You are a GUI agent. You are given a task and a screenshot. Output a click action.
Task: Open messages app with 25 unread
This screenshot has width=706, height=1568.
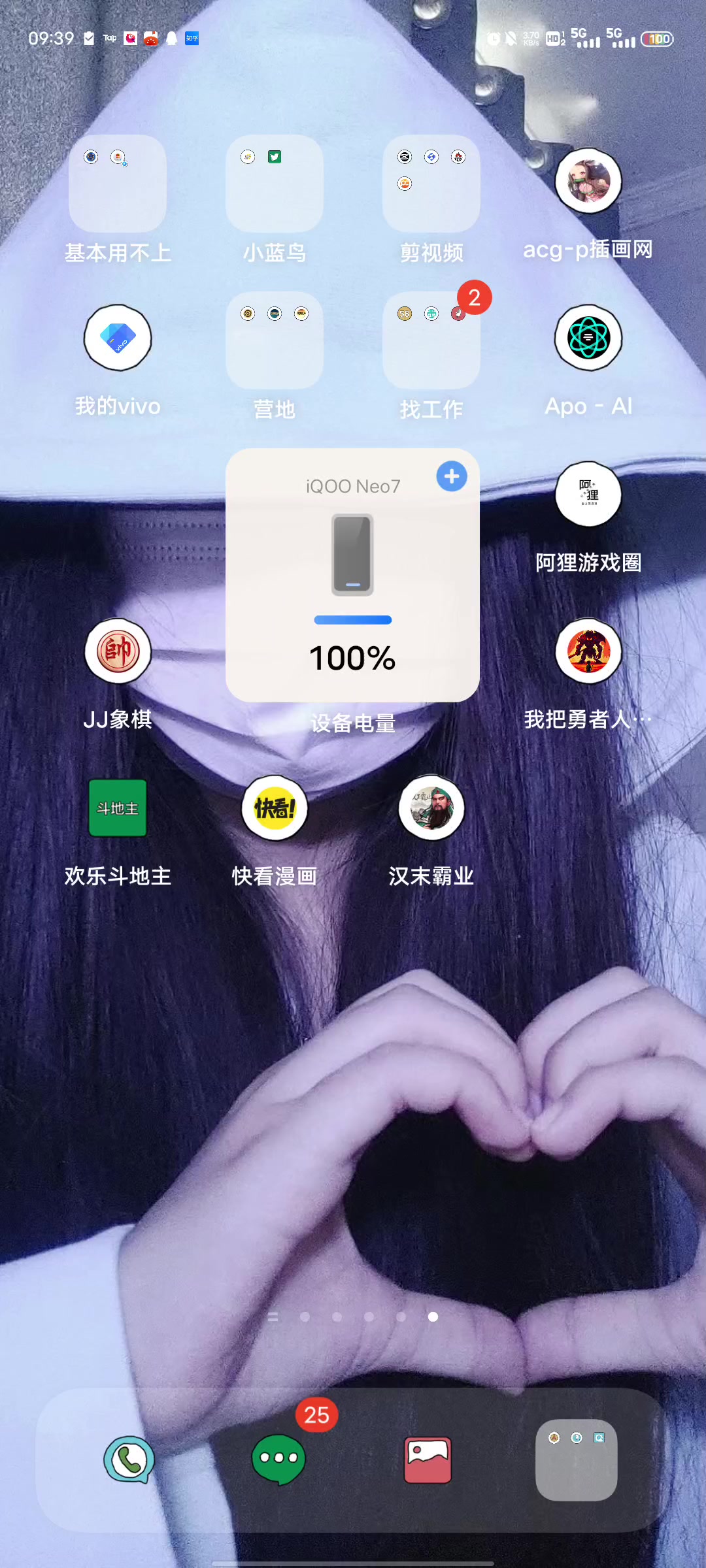(x=278, y=1460)
